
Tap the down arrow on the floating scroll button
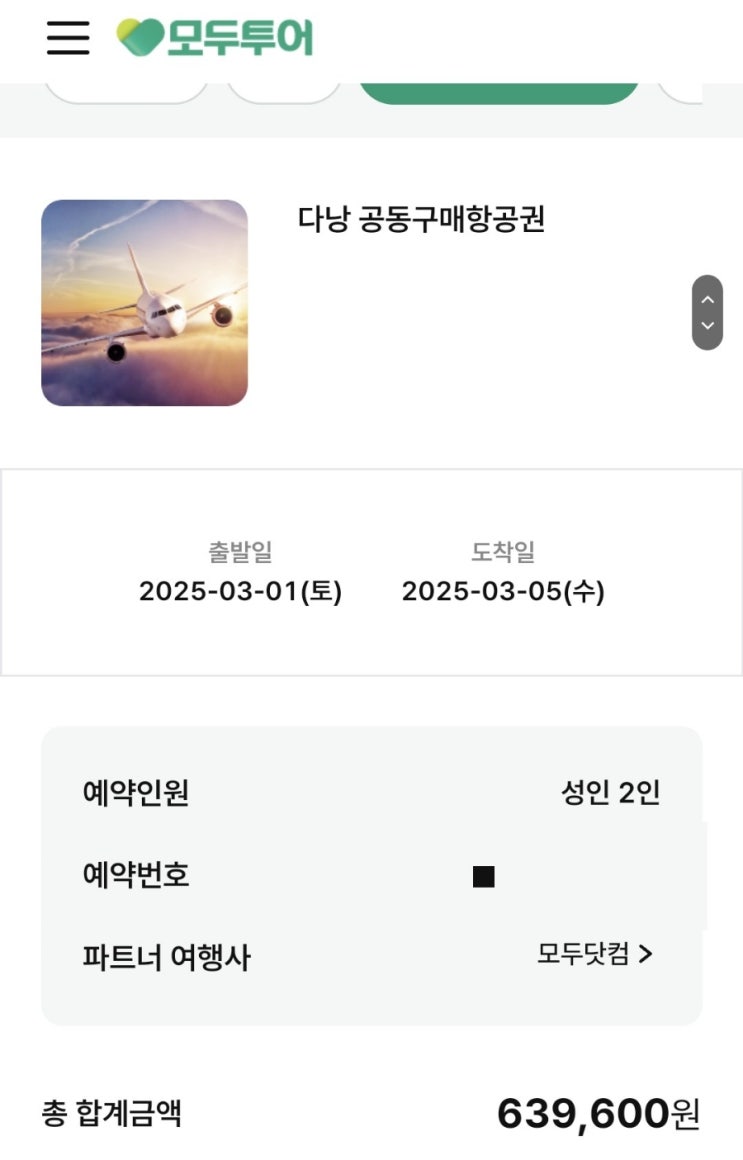[707, 326]
